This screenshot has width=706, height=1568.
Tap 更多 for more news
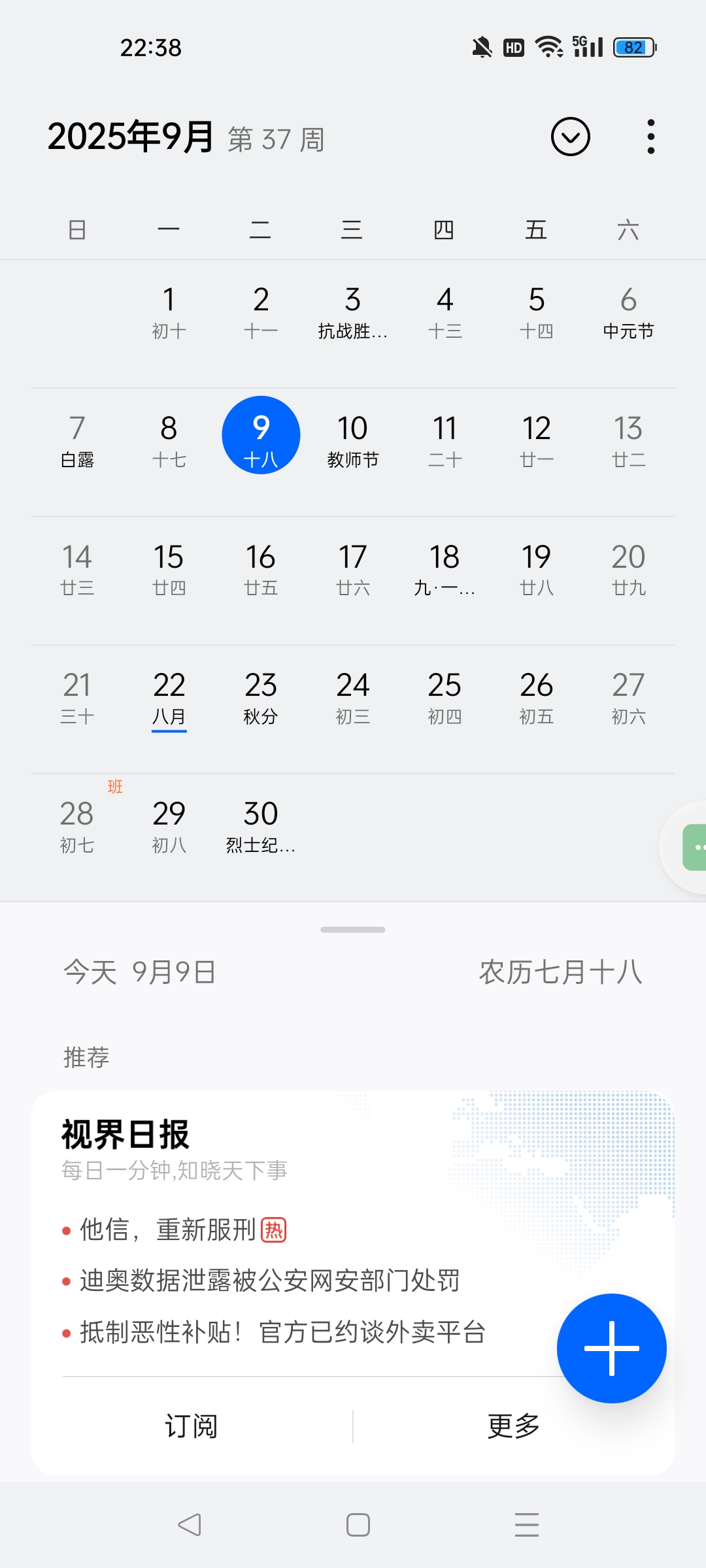pyautogui.click(x=514, y=1426)
